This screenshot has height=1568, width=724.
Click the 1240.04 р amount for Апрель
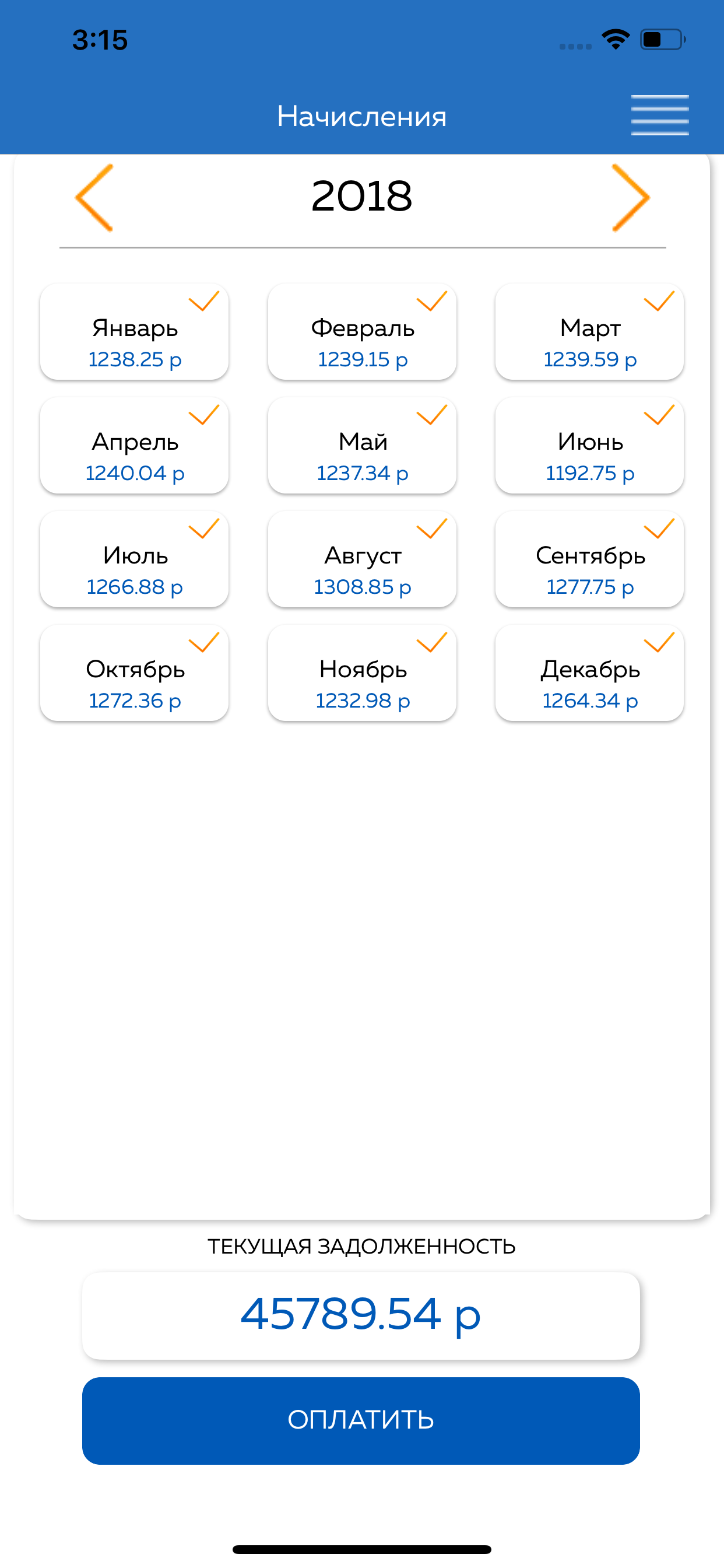coord(135,473)
